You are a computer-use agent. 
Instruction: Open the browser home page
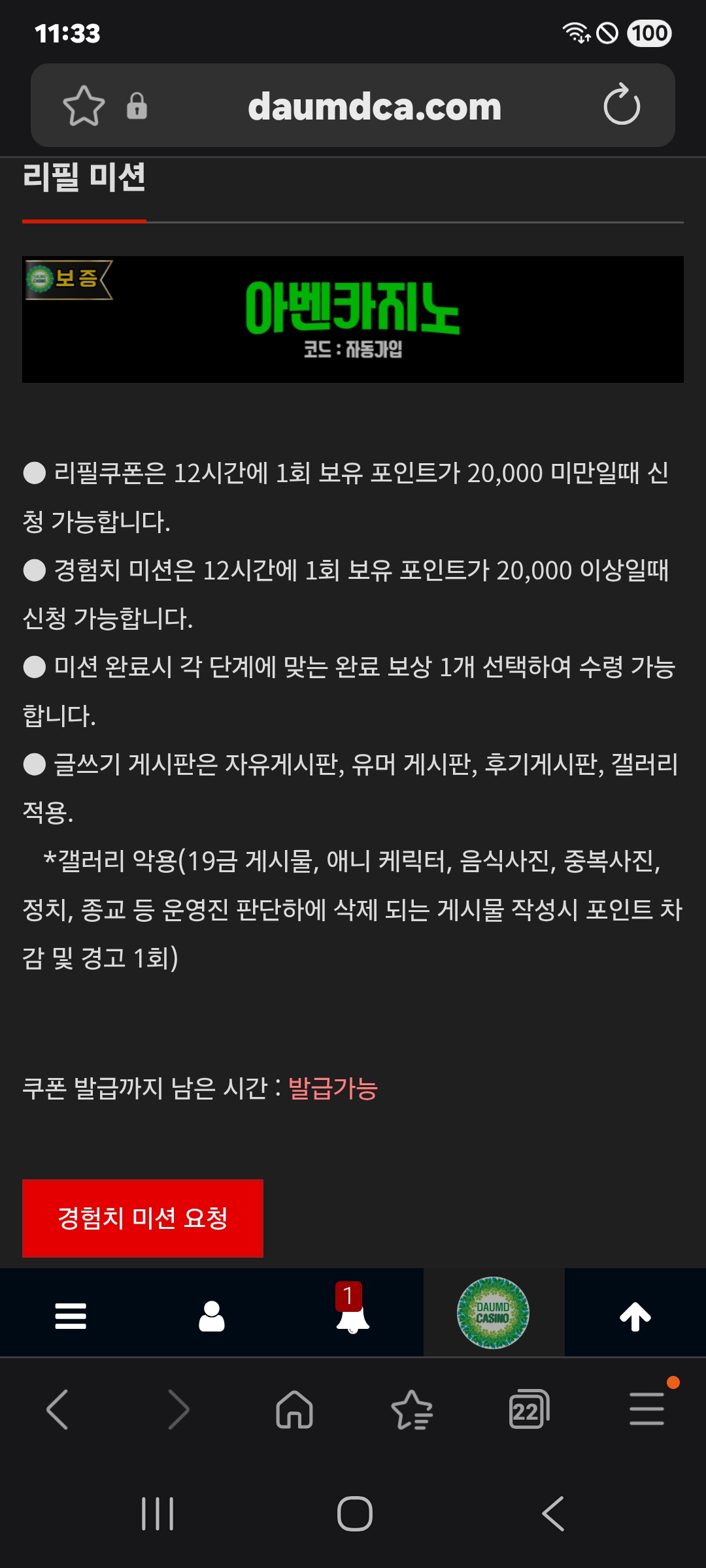(x=294, y=1410)
